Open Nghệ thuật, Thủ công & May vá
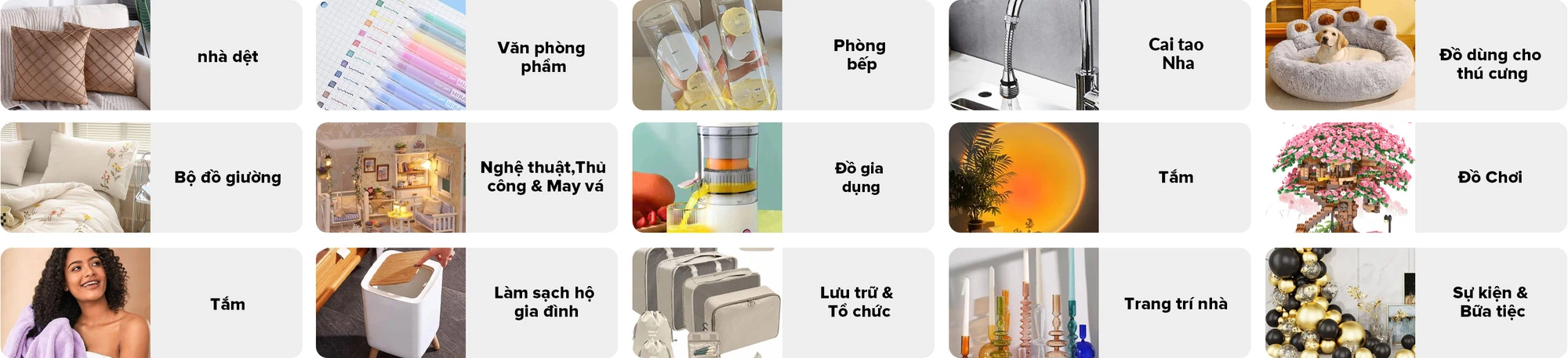Screen dimensions: 1568x358 466,177
